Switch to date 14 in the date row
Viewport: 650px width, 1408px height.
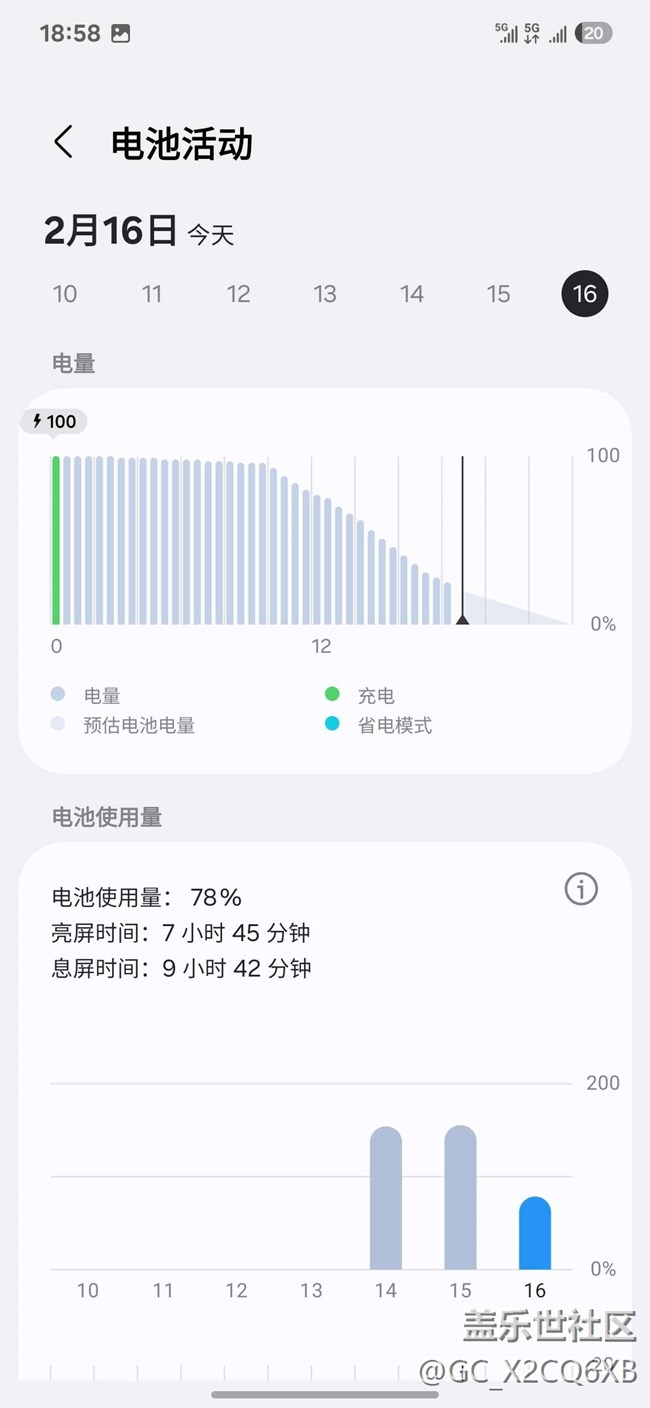(x=412, y=294)
